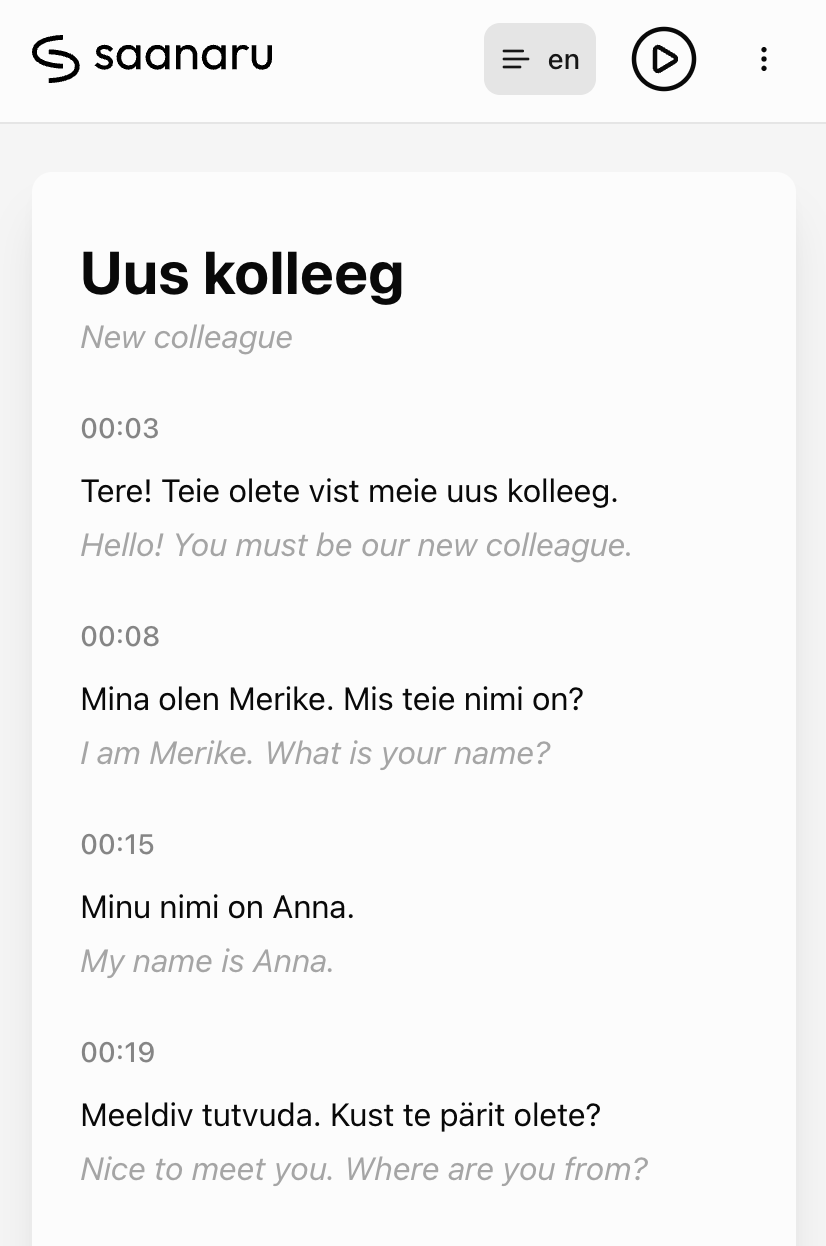Image resolution: width=826 pixels, height=1246 pixels.
Task: Jump to 00:19 timestamp marker
Action: pos(117,1052)
